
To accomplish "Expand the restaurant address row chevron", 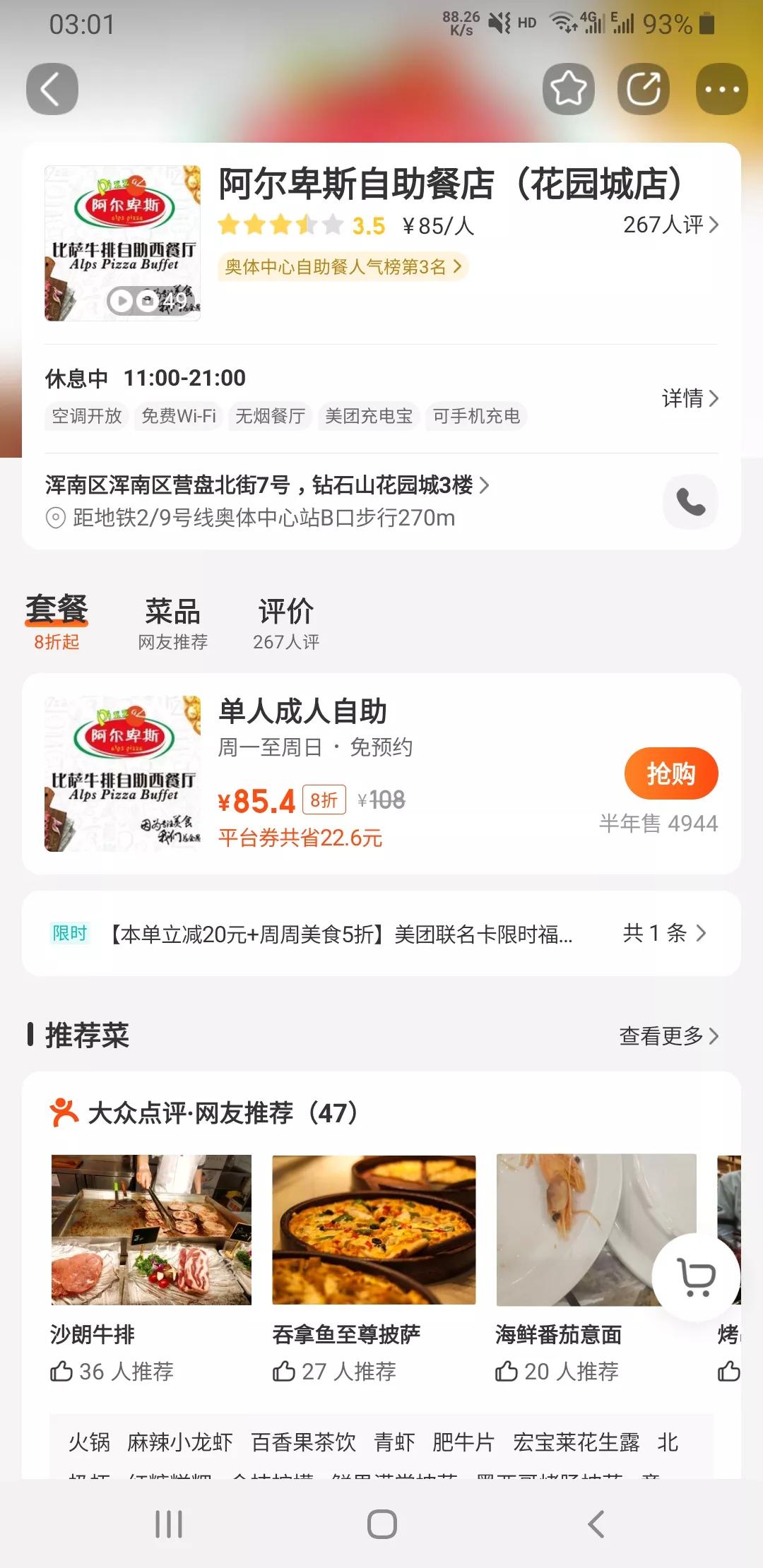I will point(485,486).
